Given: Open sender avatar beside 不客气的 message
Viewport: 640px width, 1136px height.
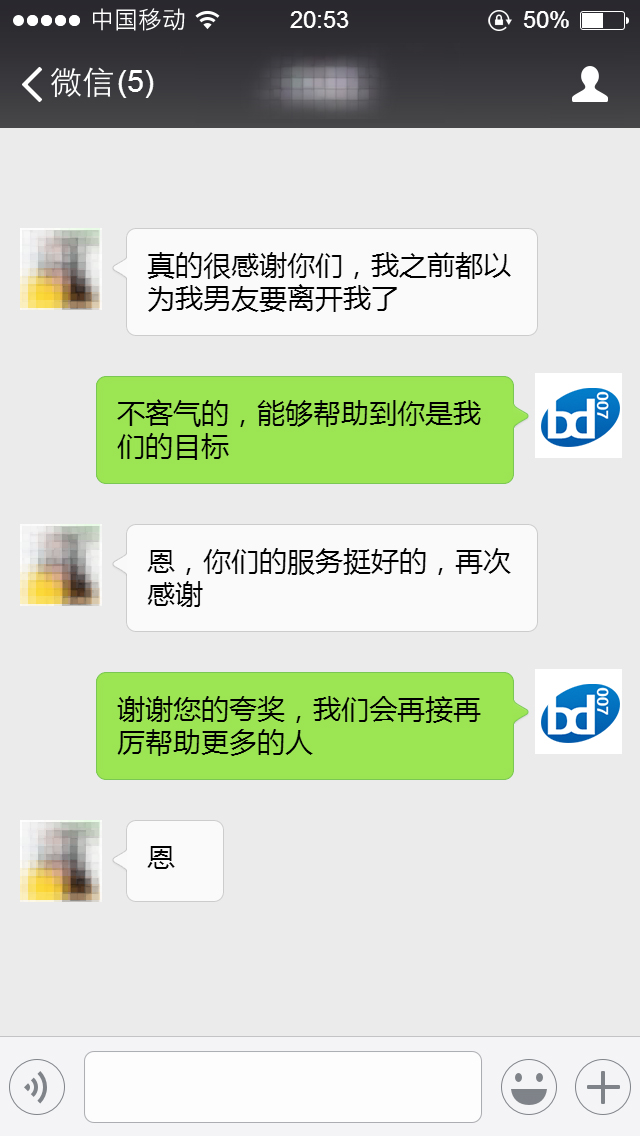Looking at the screenshot, I should 578,416.
